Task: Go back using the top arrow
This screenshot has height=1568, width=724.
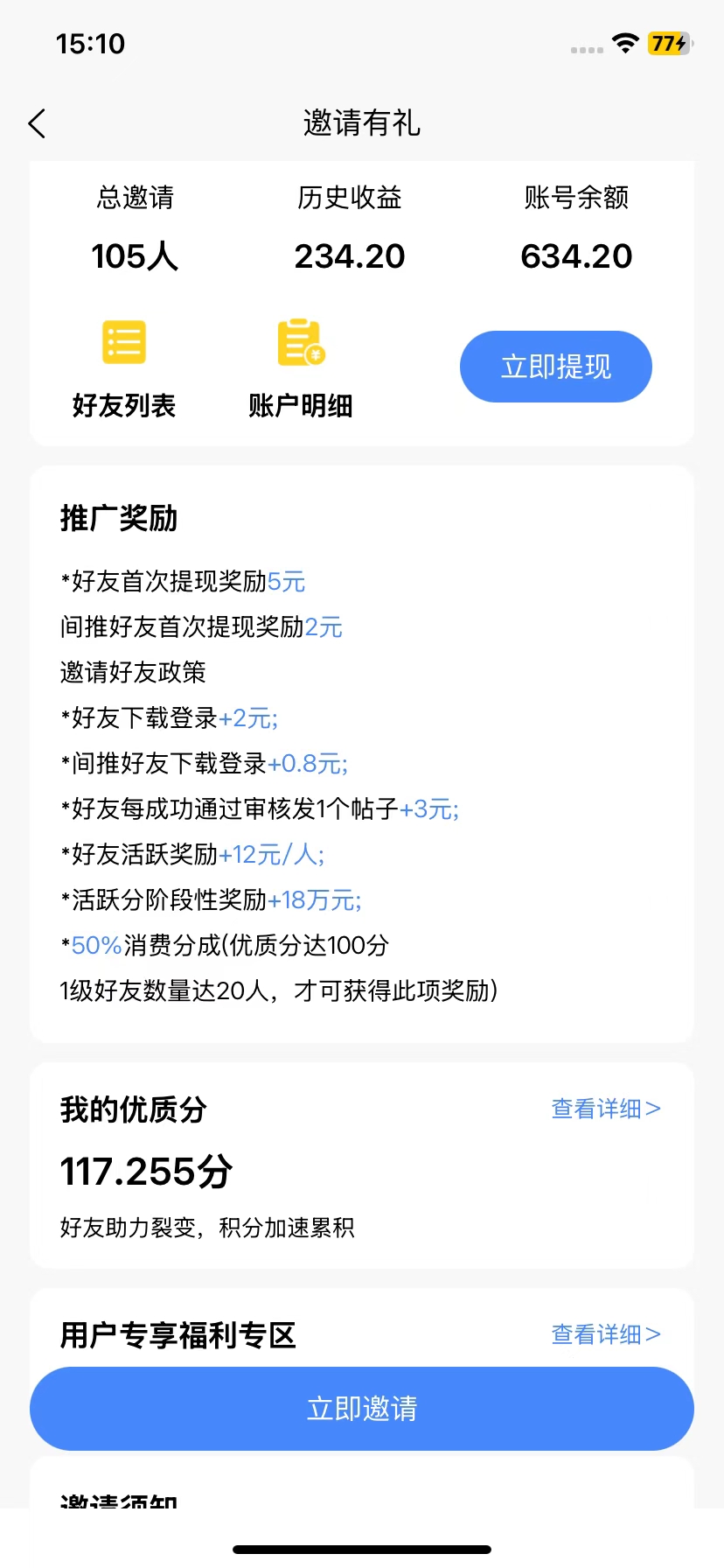Action: 37,123
